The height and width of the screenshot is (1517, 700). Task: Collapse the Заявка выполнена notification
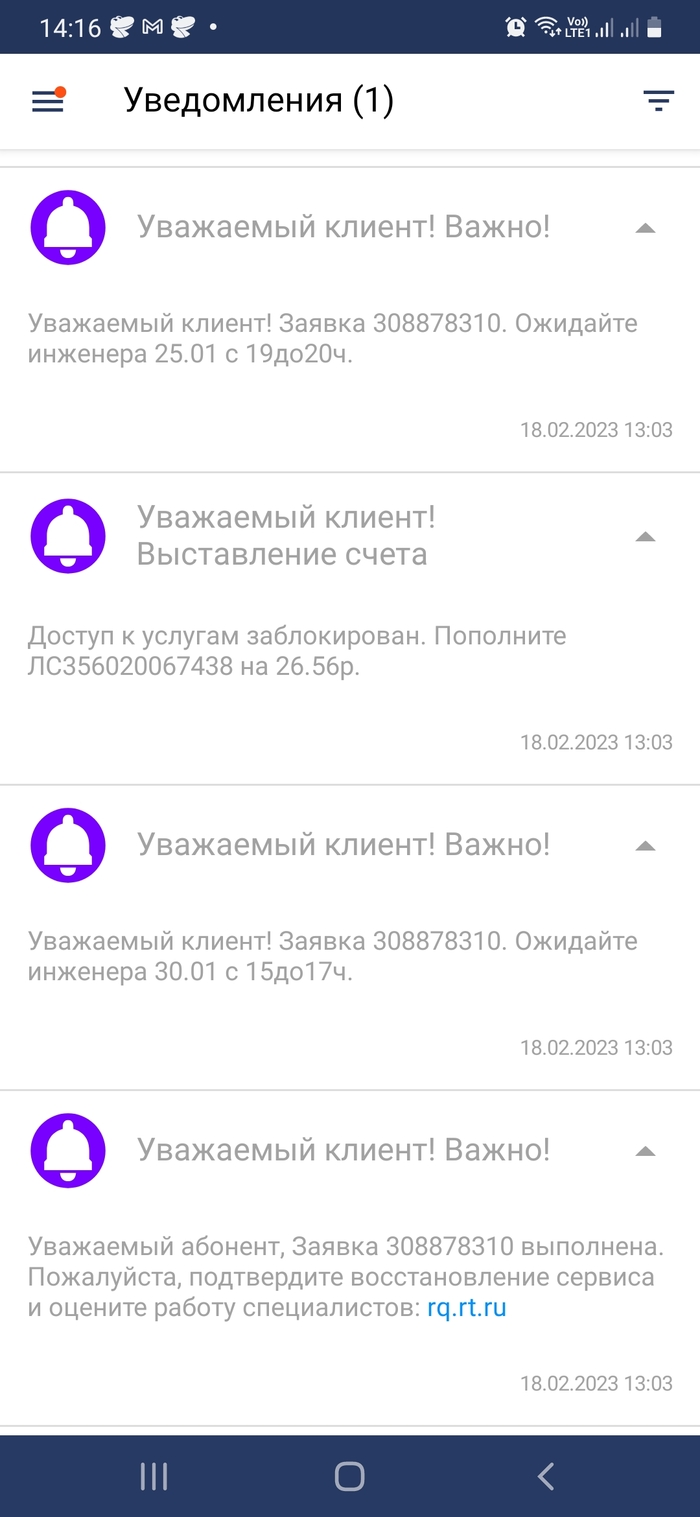pos(645,1151)
